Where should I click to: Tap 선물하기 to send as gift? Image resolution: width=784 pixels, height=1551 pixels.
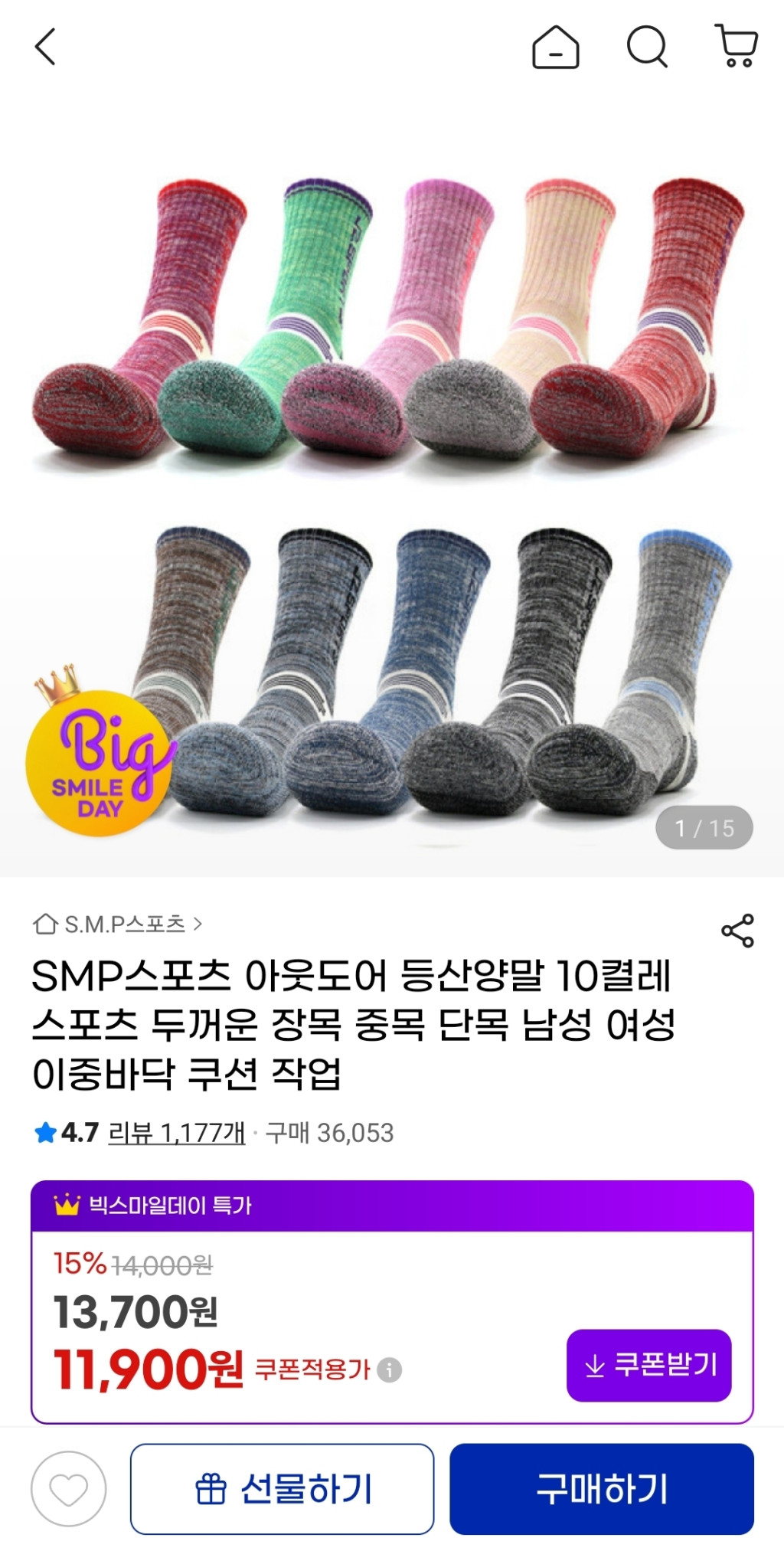pyautogui.click(x=282, y=1489)
